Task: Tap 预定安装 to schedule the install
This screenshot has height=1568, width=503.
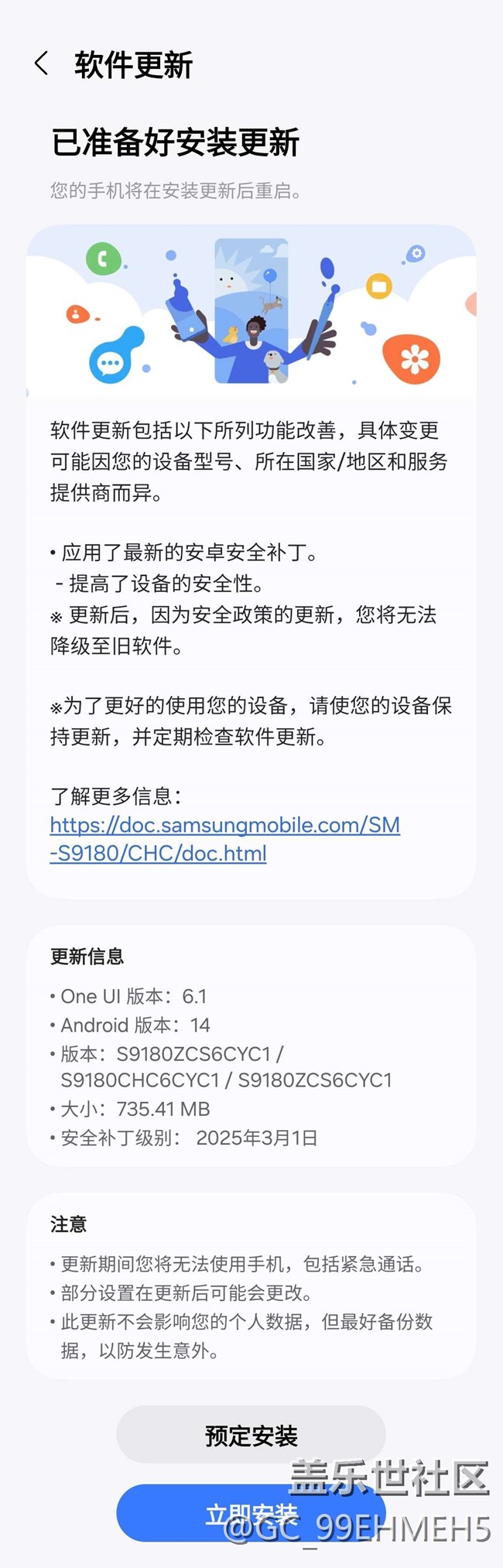Action: [x=251, y=1436]
